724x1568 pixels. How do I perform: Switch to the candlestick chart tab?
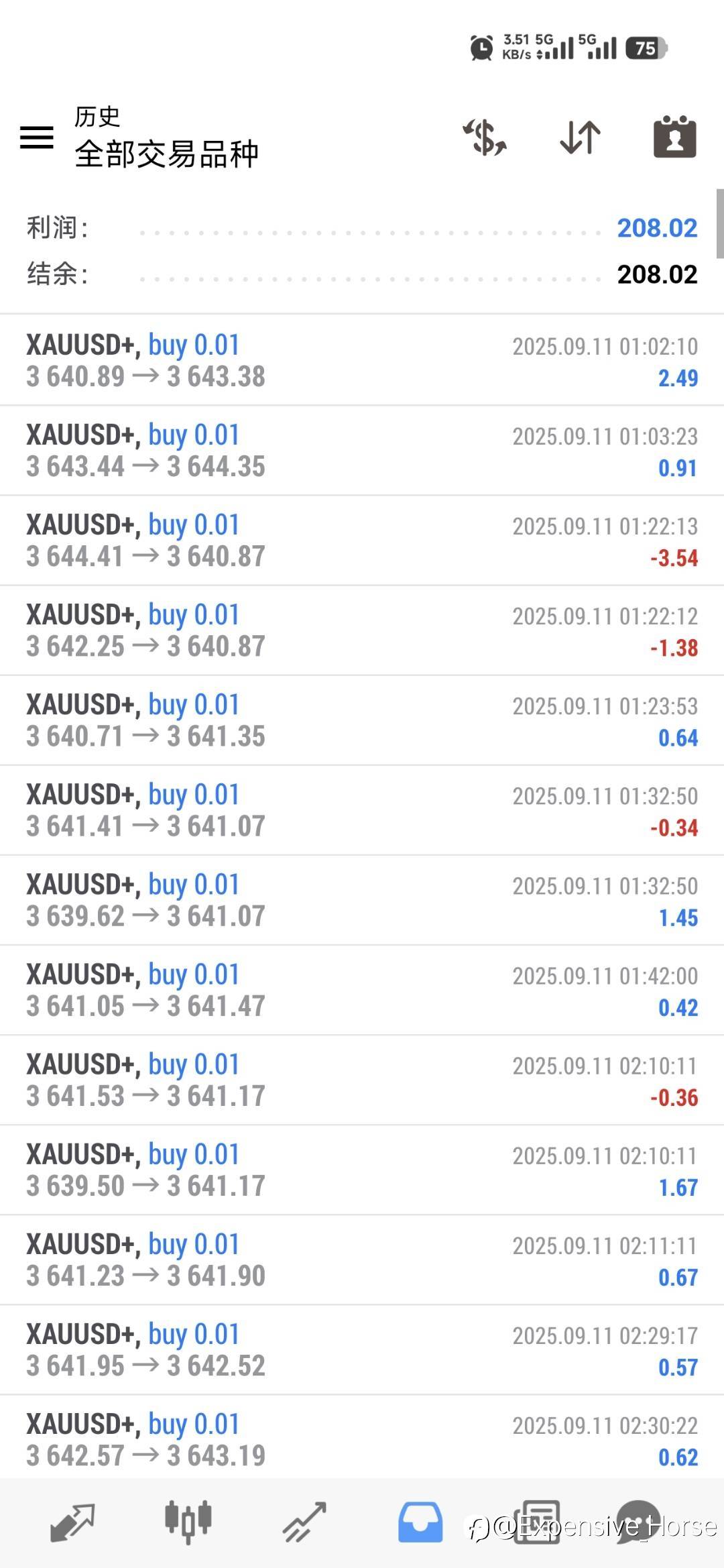pyautogui.click(x=188, y=1520)
